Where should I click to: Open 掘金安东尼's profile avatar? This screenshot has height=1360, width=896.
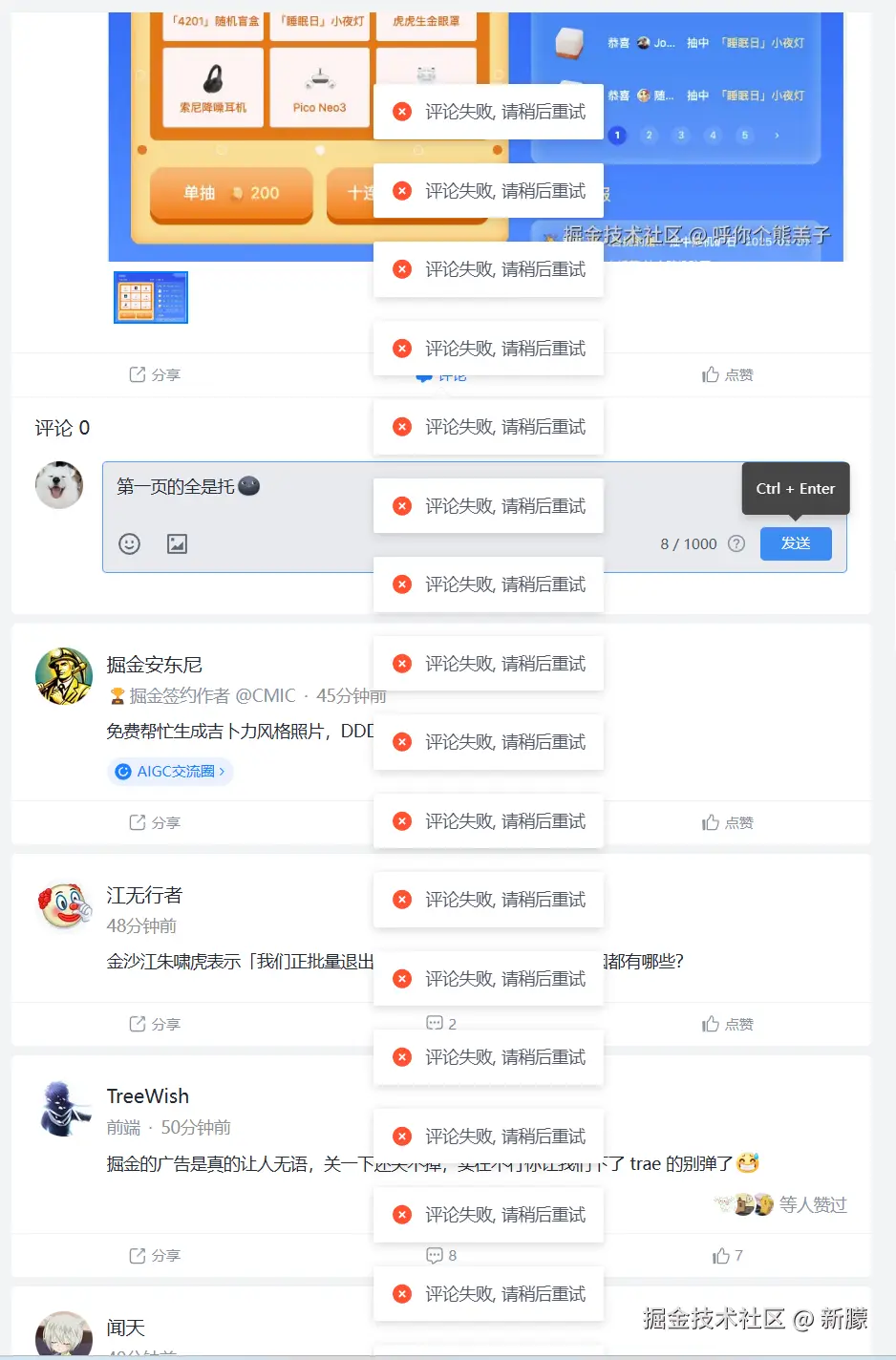[63, 676]
